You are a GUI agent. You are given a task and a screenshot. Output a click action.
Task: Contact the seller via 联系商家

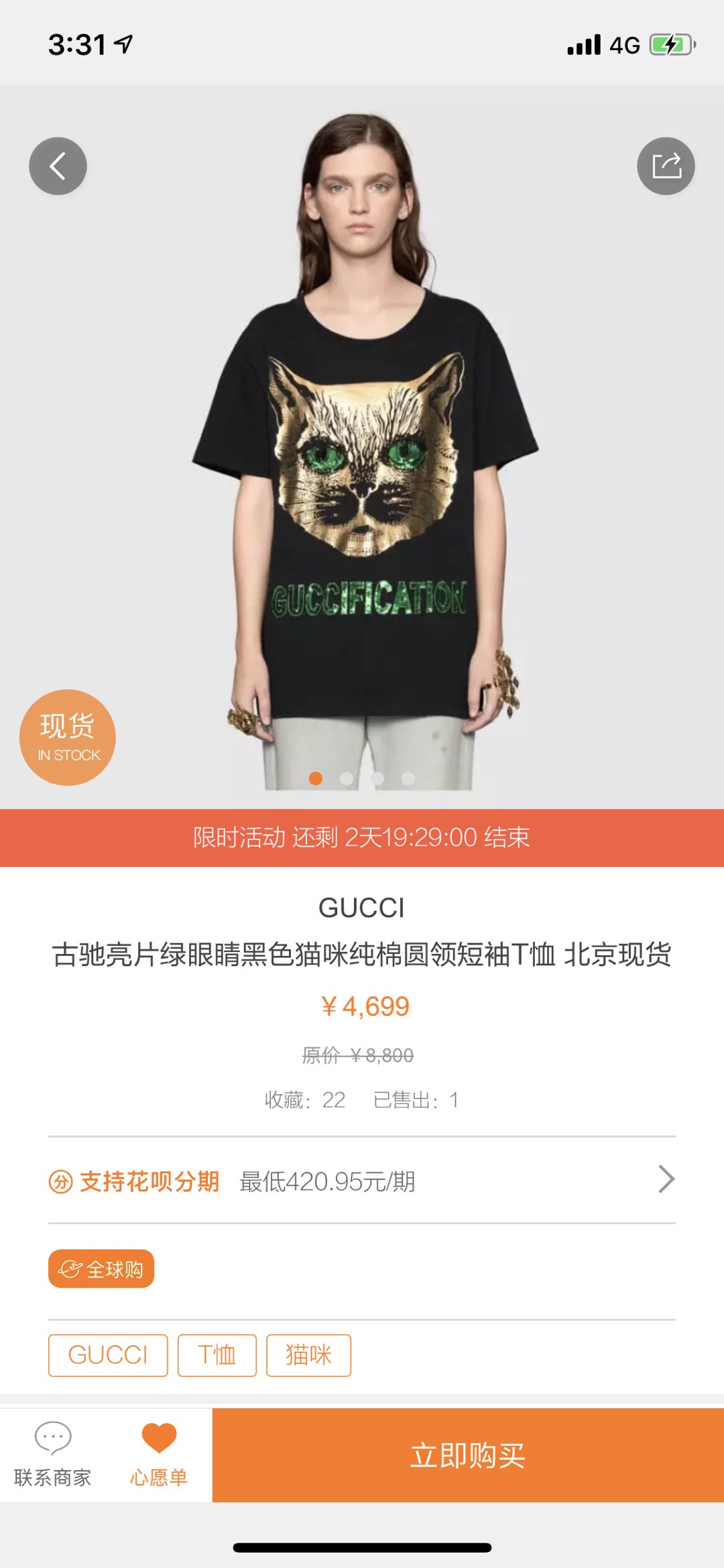click(x=53, y=1455)
